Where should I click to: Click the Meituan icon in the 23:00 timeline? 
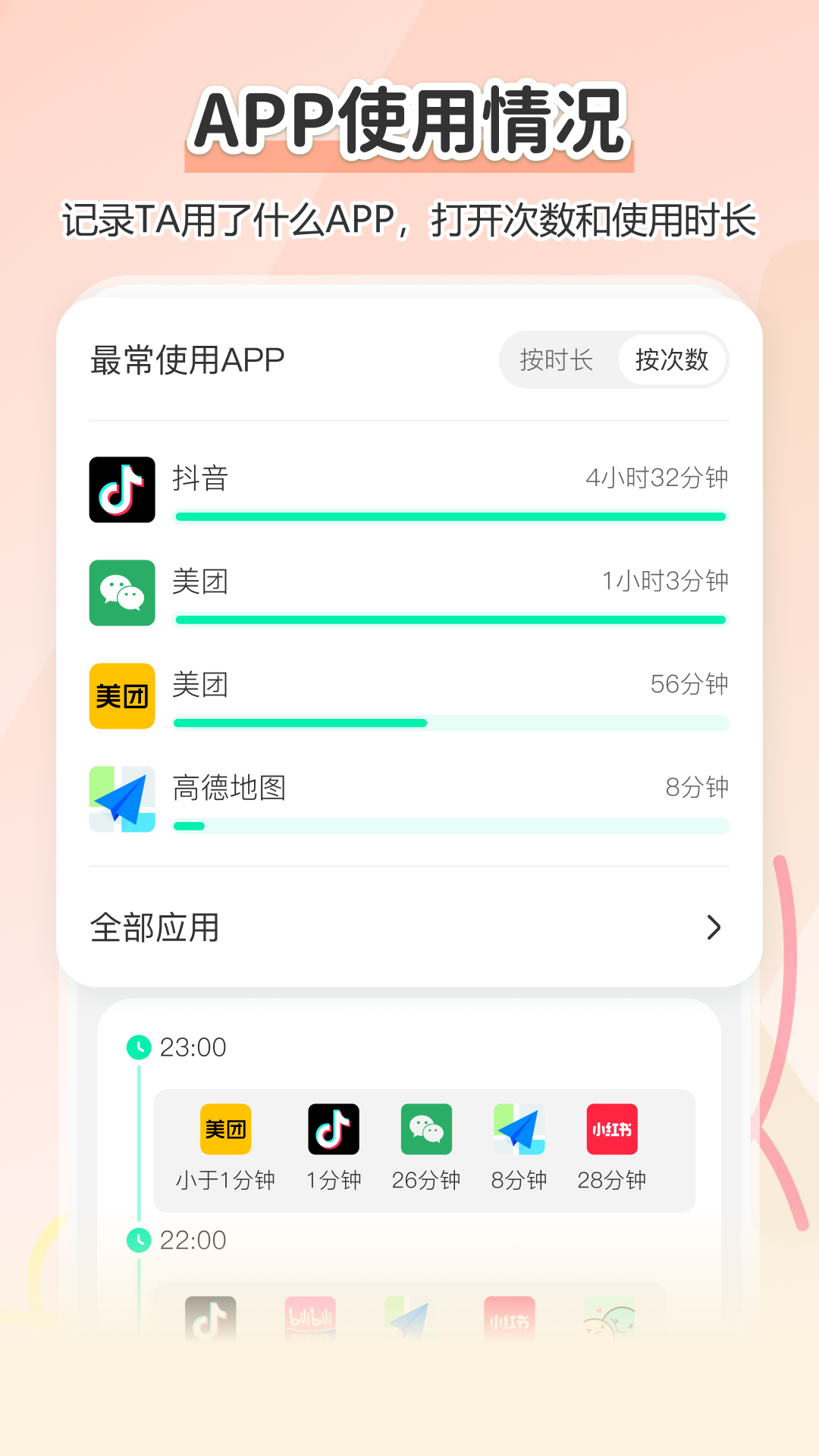[225, 1129]
